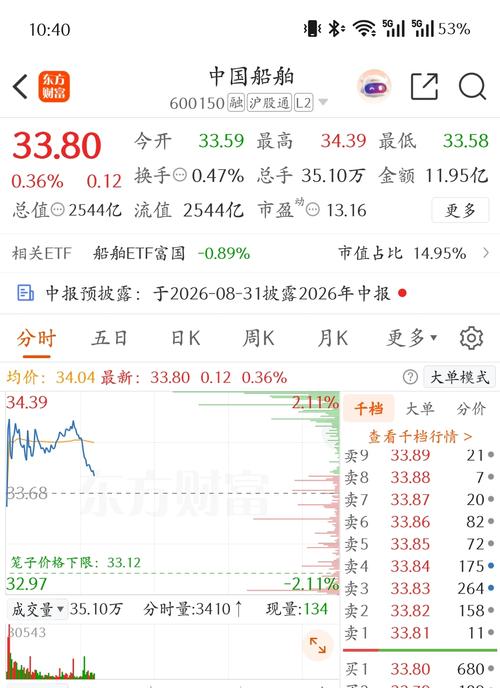Select the 月K chart tab
The width and height of the screenshot is (500, 688).
point(332,338)
